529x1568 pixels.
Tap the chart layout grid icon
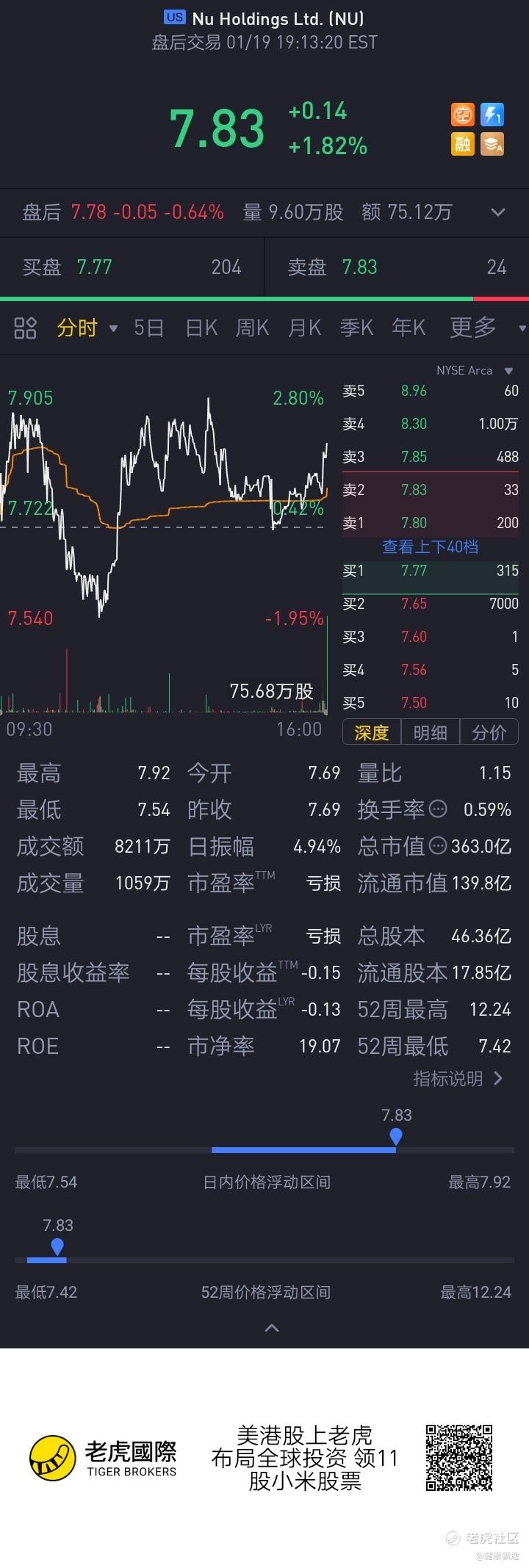pos(25,328)
